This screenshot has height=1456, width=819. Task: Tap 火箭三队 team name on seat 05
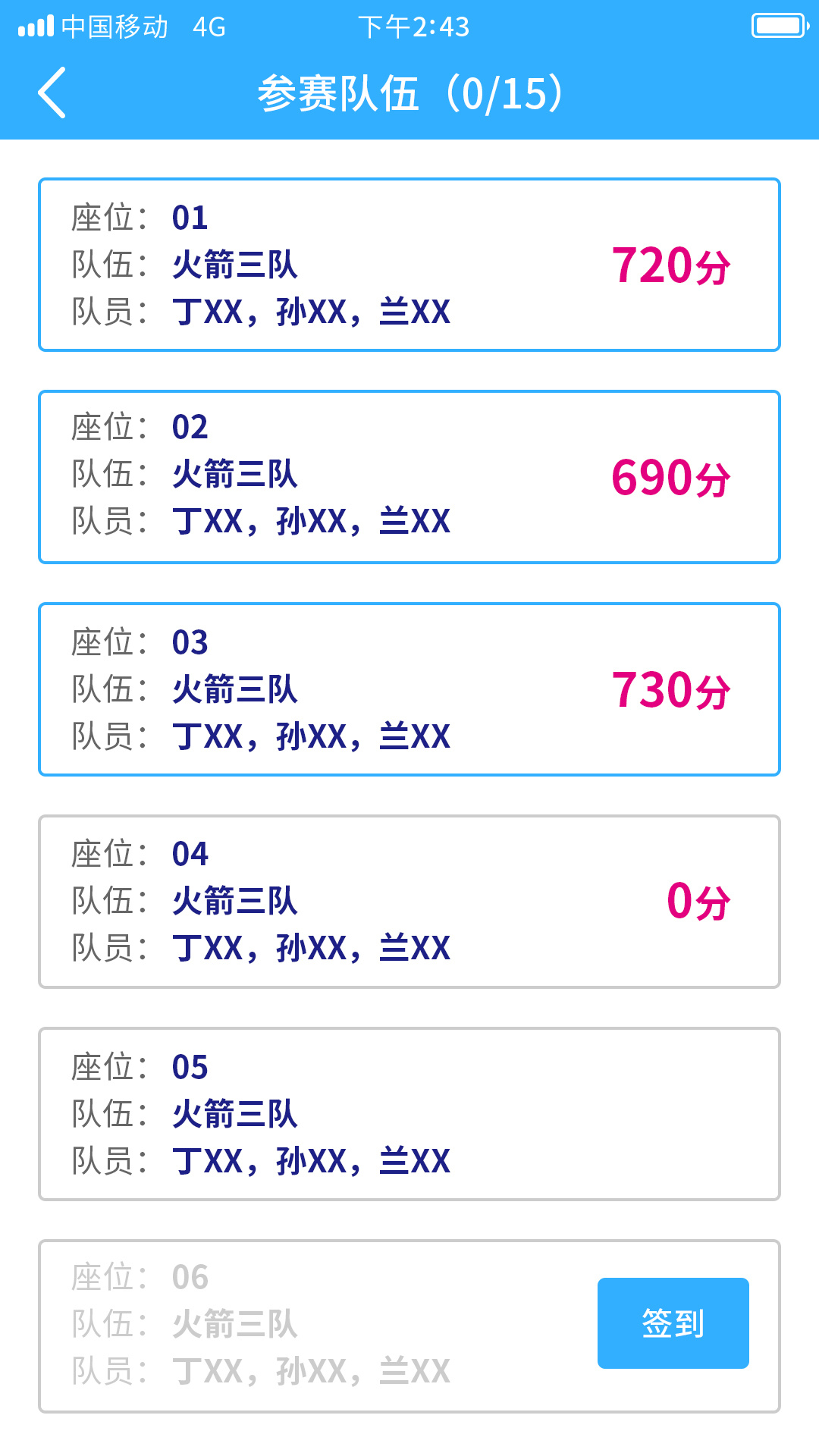(x=234, y=1115)
